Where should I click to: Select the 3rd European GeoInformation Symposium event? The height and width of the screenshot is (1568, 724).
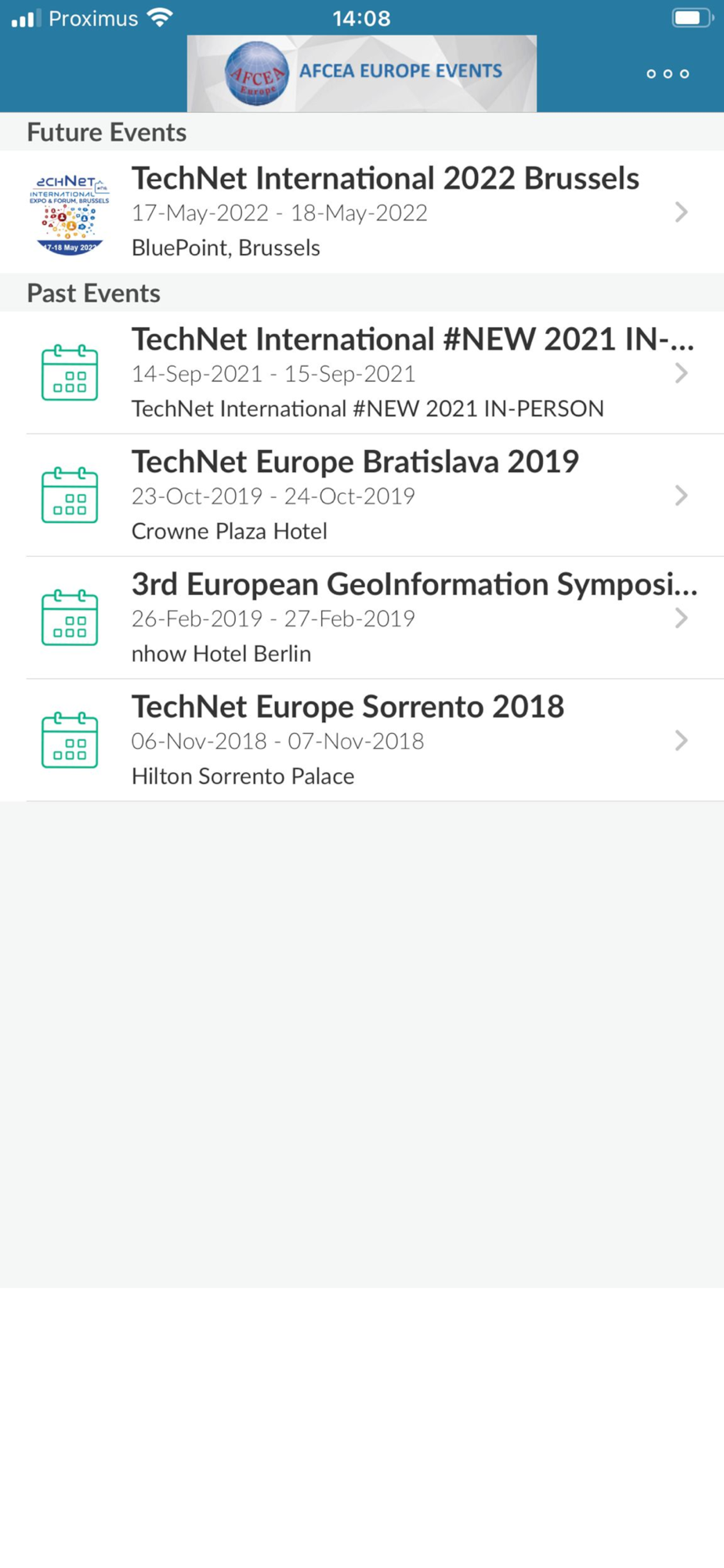(x=362, y=618)
